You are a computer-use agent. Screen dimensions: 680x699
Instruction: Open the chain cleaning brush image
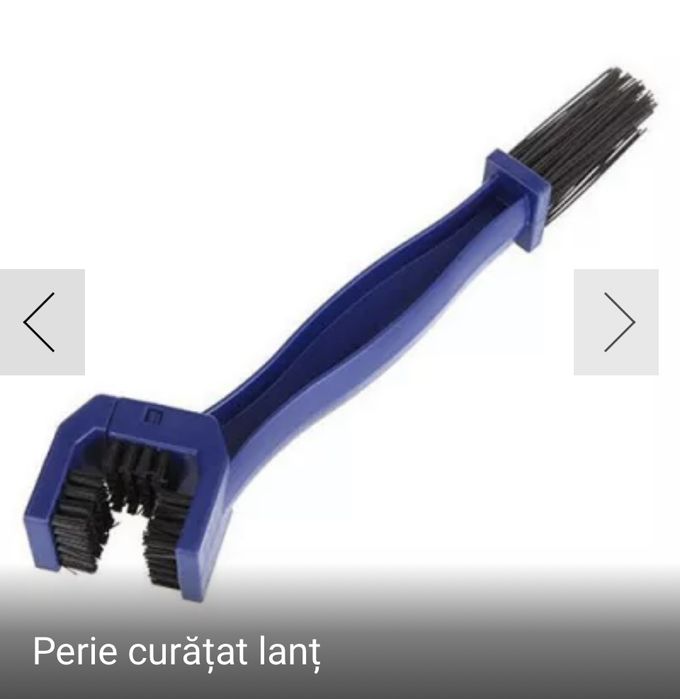(x=340, y=340)
